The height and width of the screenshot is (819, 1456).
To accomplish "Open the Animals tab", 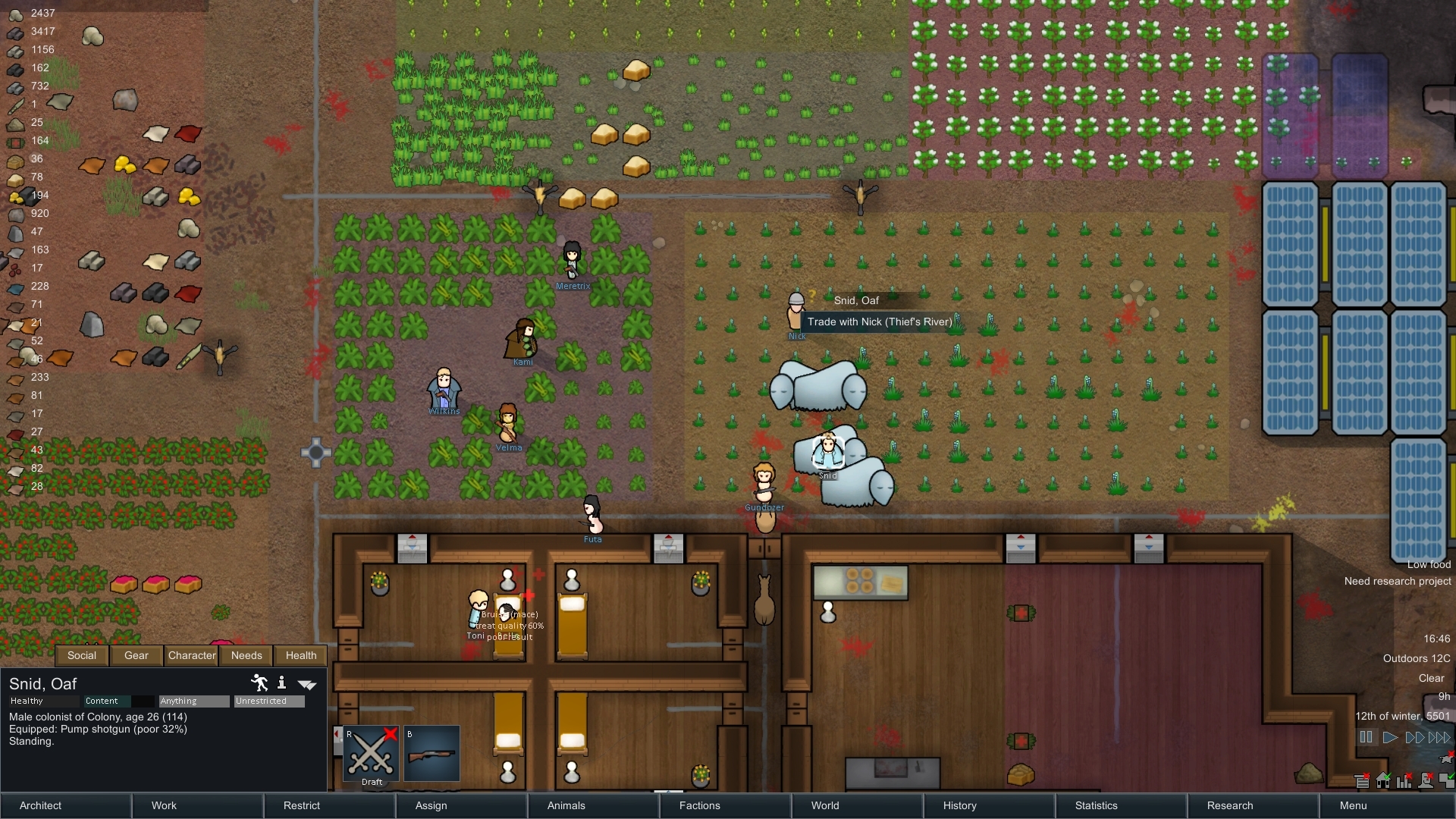I will click(x=594, y=805).
